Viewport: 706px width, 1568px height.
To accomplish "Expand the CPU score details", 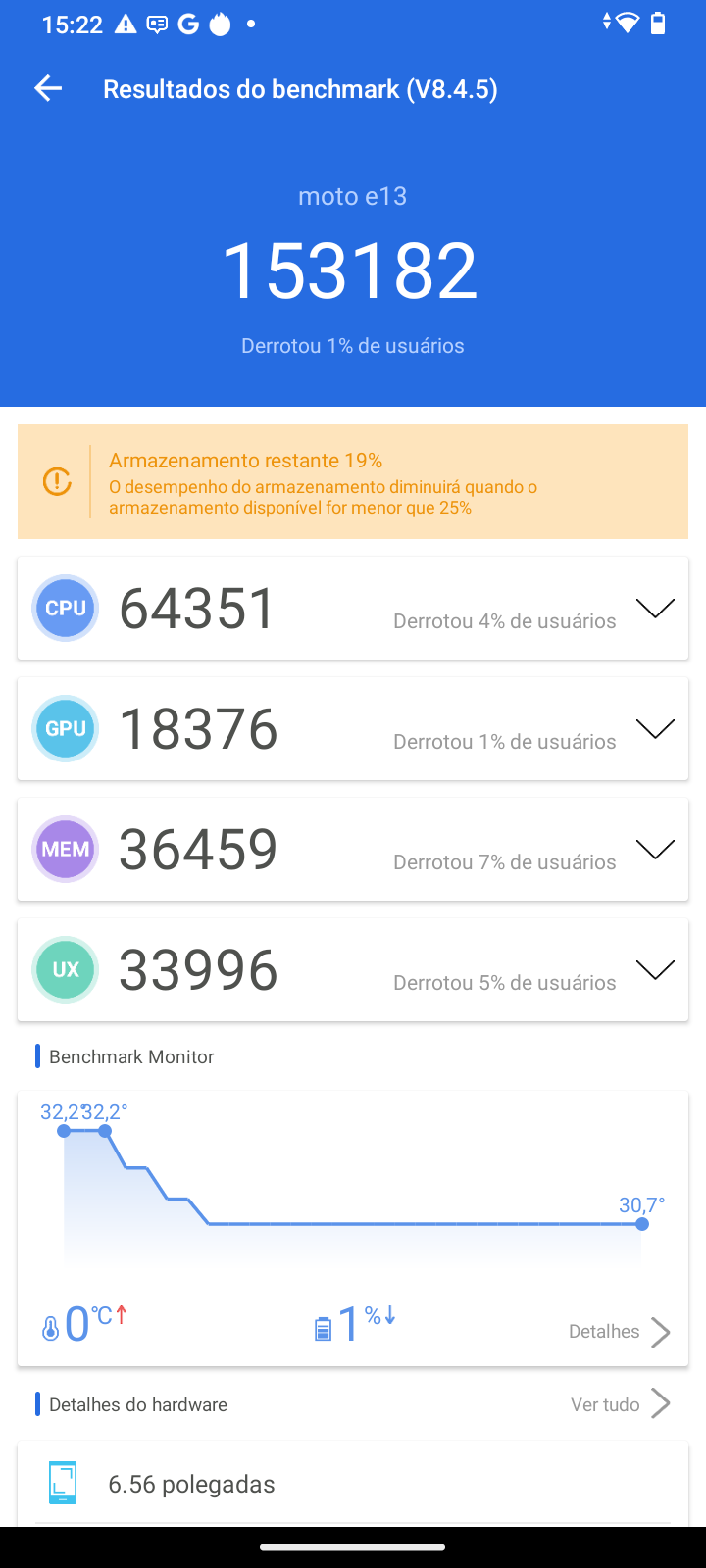I will click(x=655, y=609).
